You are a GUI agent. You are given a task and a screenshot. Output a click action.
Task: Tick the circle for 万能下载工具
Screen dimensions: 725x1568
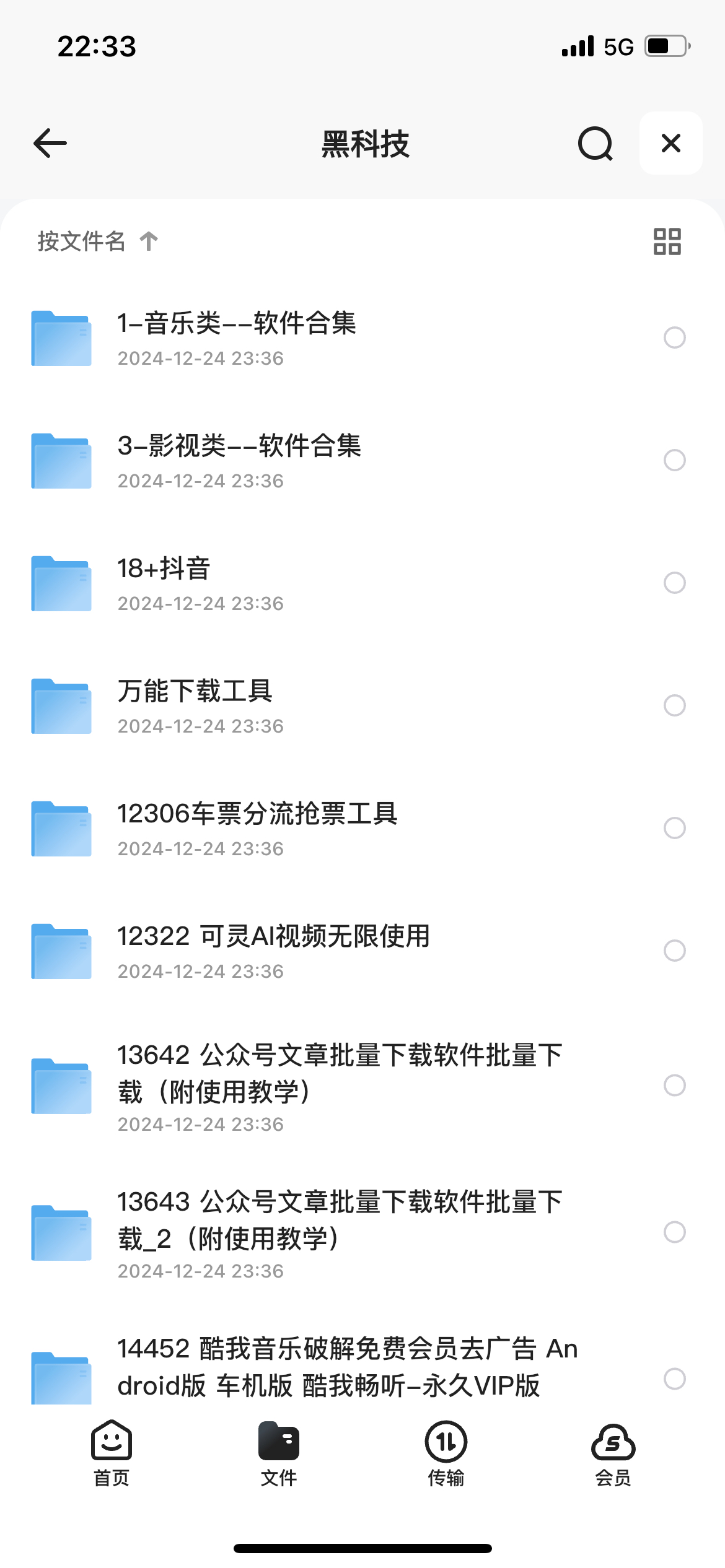pos(674,705)
